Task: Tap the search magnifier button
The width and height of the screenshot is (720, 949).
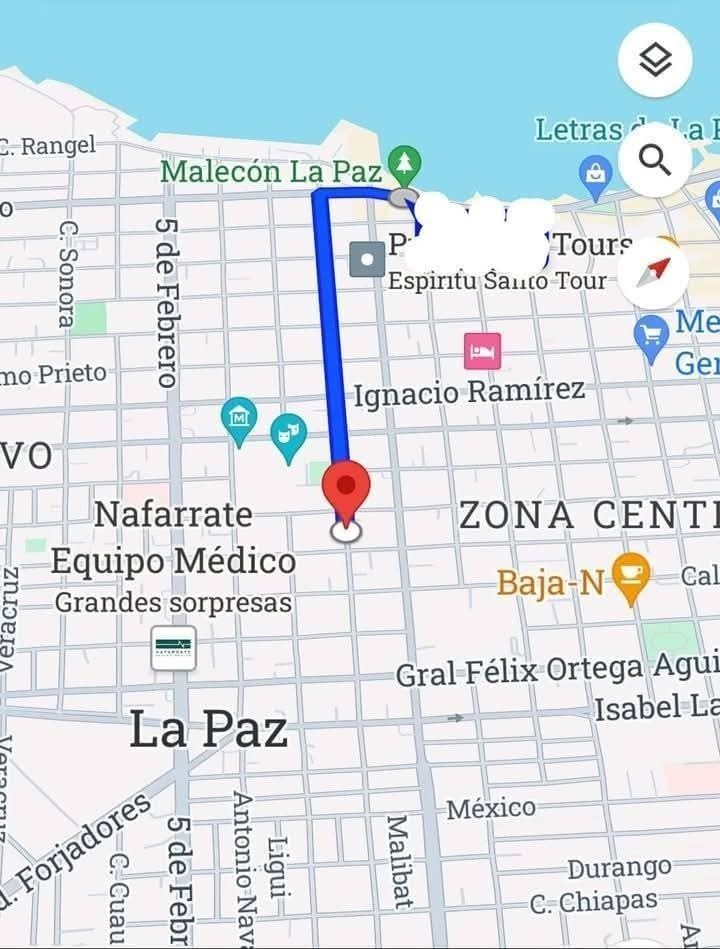Action: click(655, 159)
